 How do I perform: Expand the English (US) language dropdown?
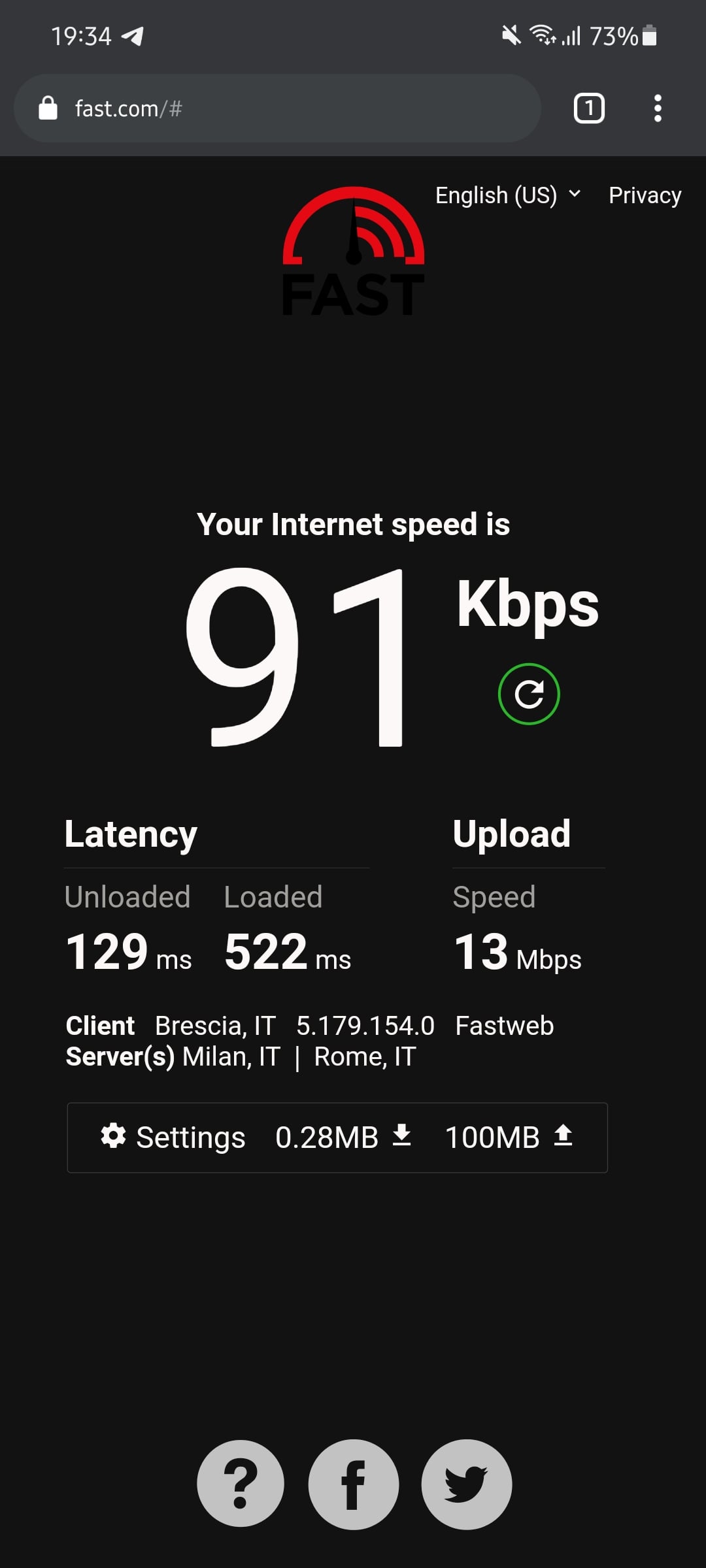[x=508, y=195]
